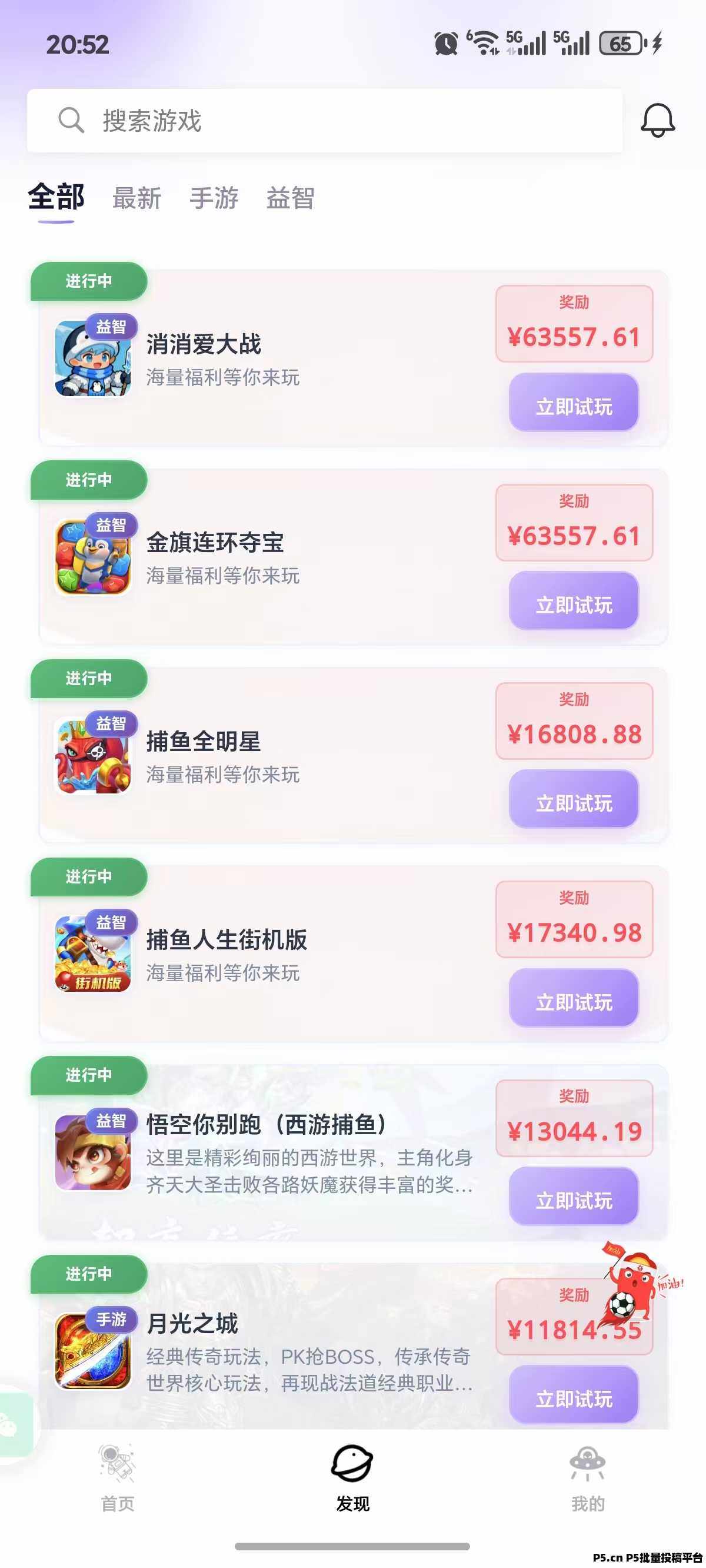Viewport: 706px width, 1568px height.
Task: Open the notifications bell
Action: click(657, 120)
